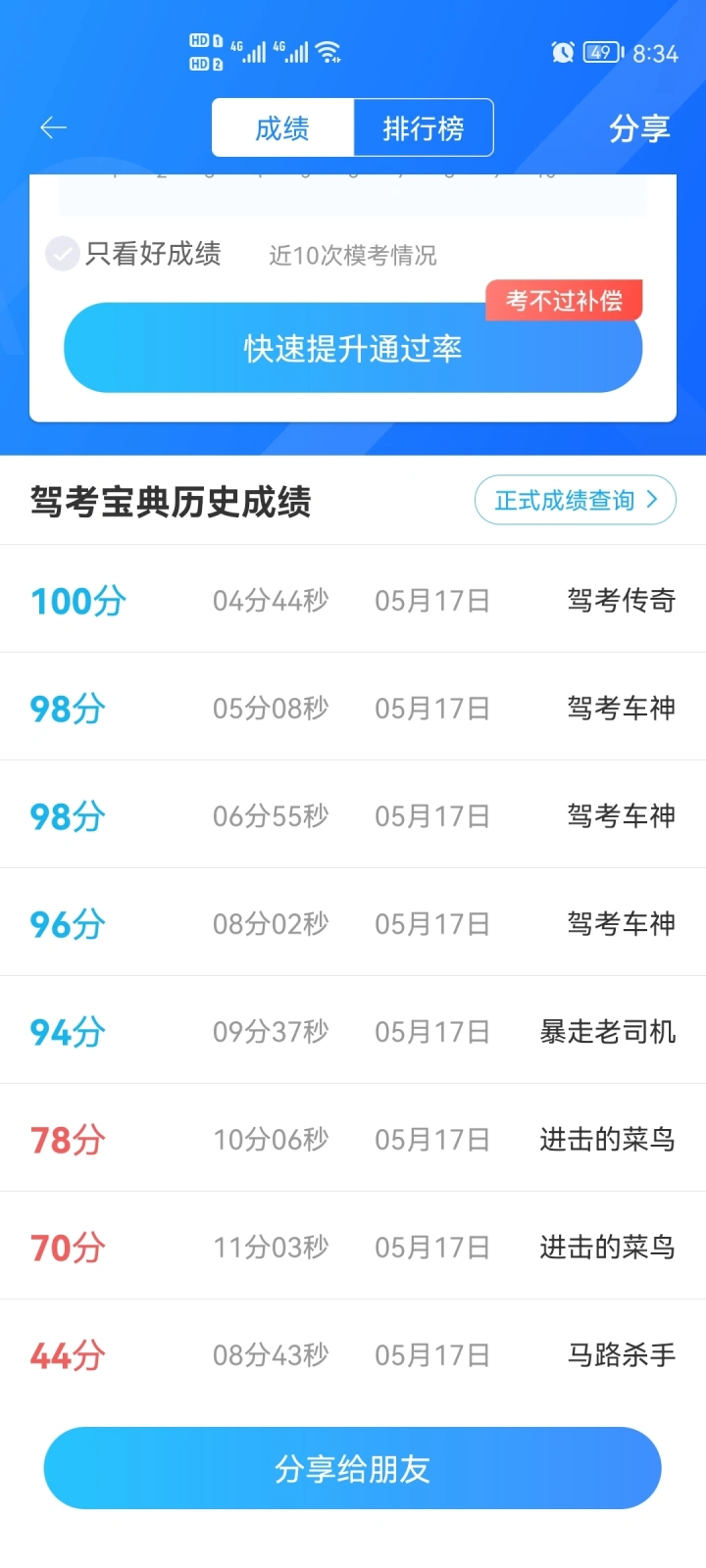The image size is (706, 1568).
Task: Switch to the 排行榜 tab
Action: pos(424,127)
